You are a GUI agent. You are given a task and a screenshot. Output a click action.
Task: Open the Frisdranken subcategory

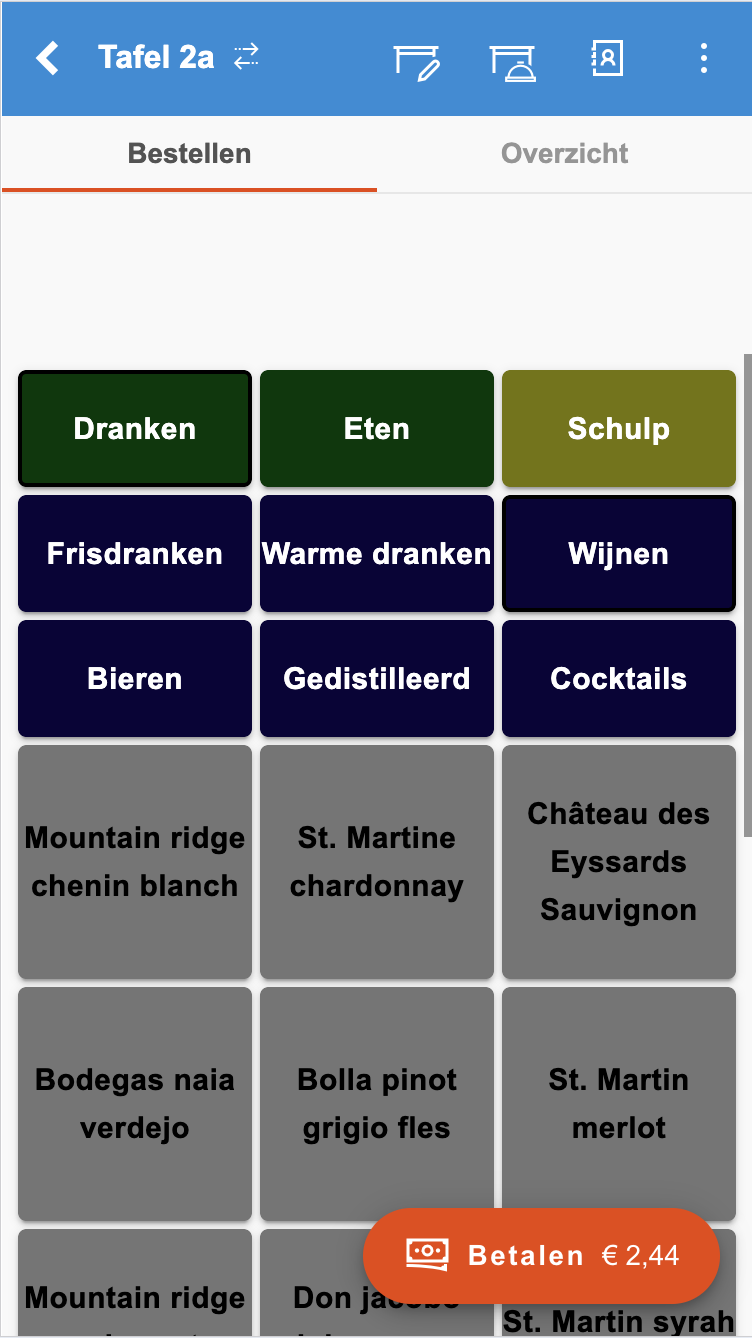[x=135, y=554]
